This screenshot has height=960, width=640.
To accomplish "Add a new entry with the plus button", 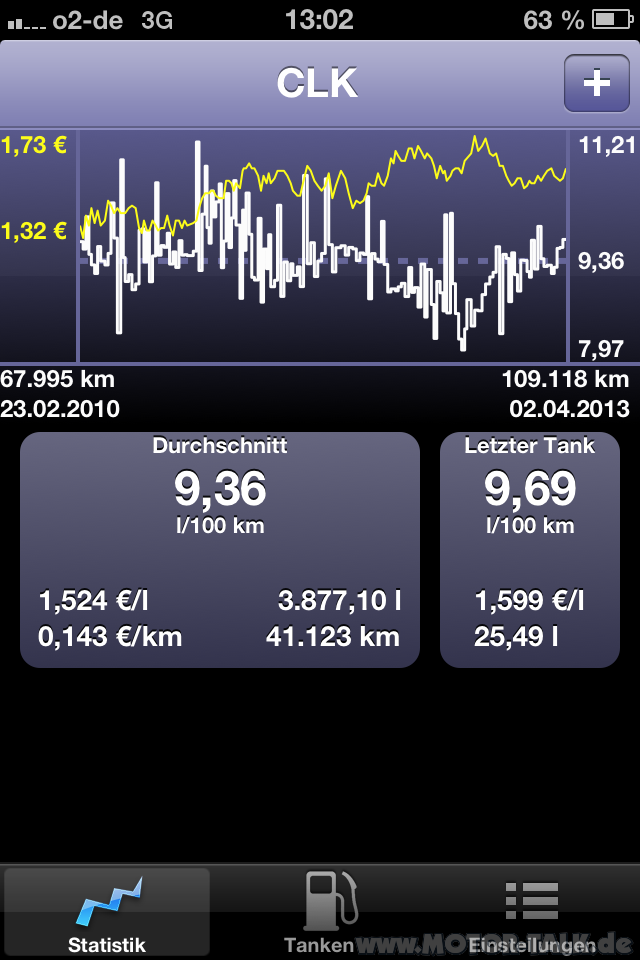I will (596, 83).
